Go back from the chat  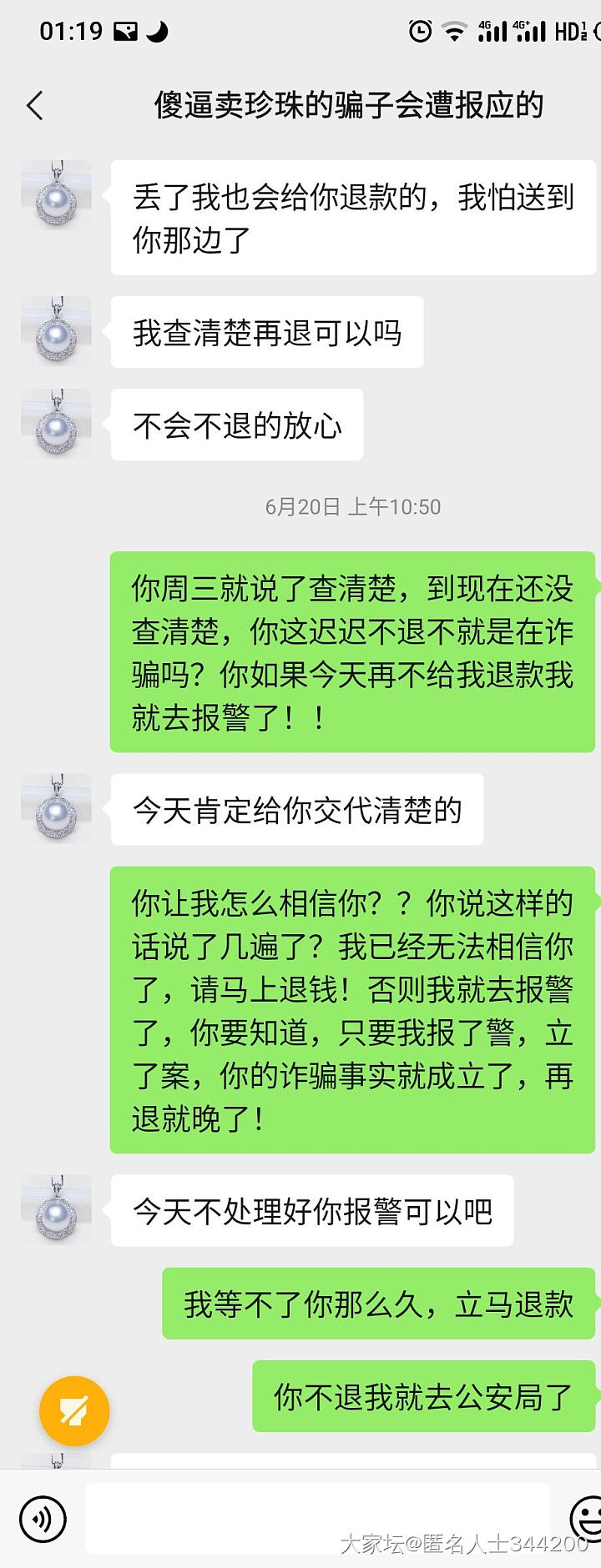coord(35,106)
